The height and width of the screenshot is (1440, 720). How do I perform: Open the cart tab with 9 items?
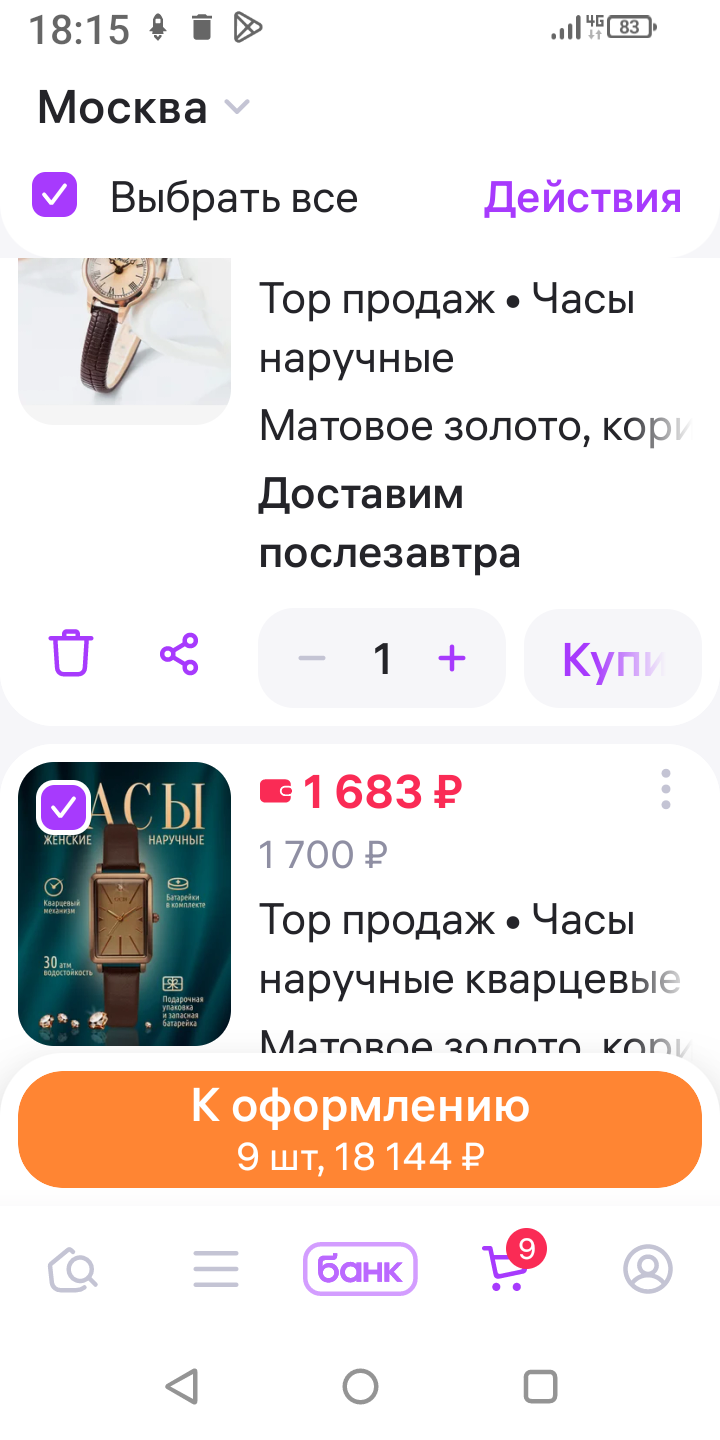[506, 1268]
